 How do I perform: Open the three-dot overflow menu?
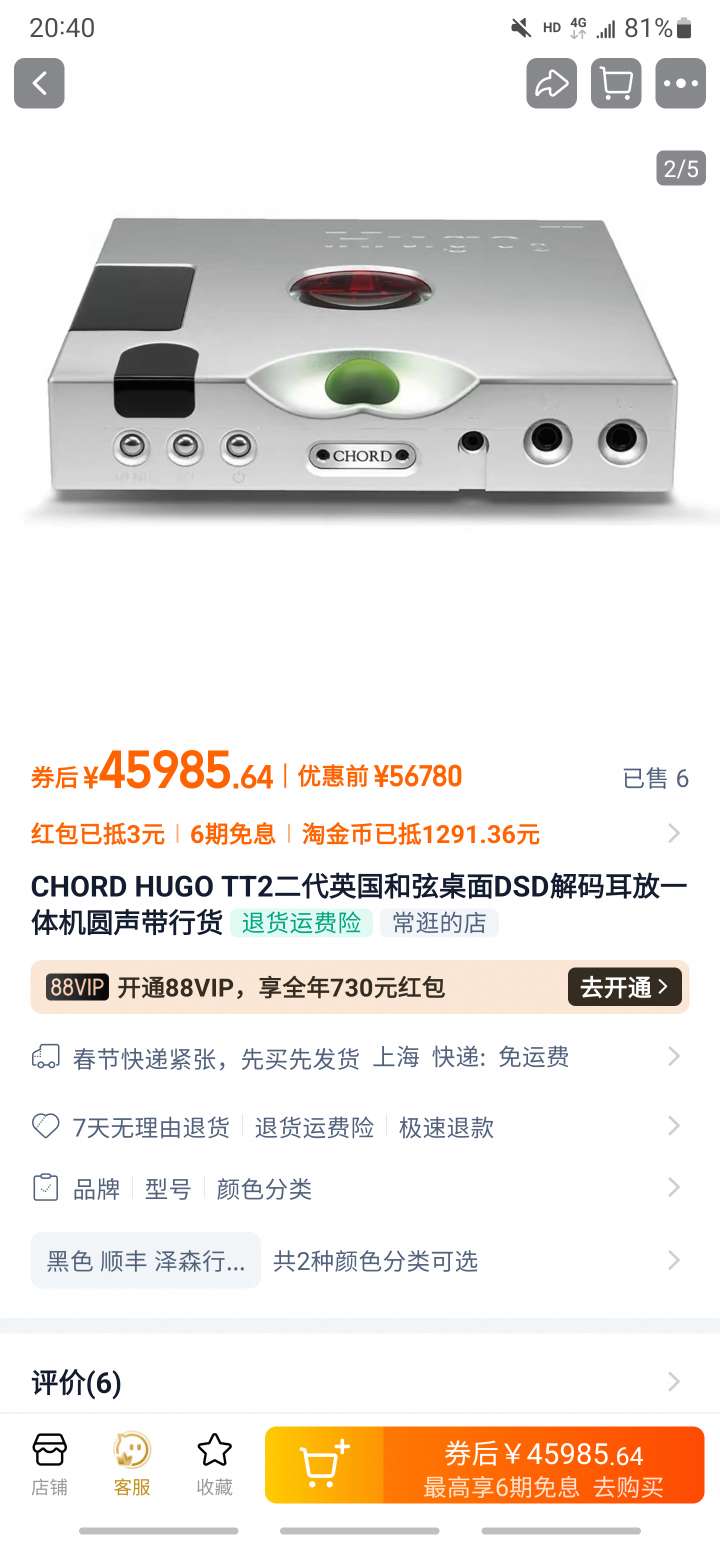[680, 83]
